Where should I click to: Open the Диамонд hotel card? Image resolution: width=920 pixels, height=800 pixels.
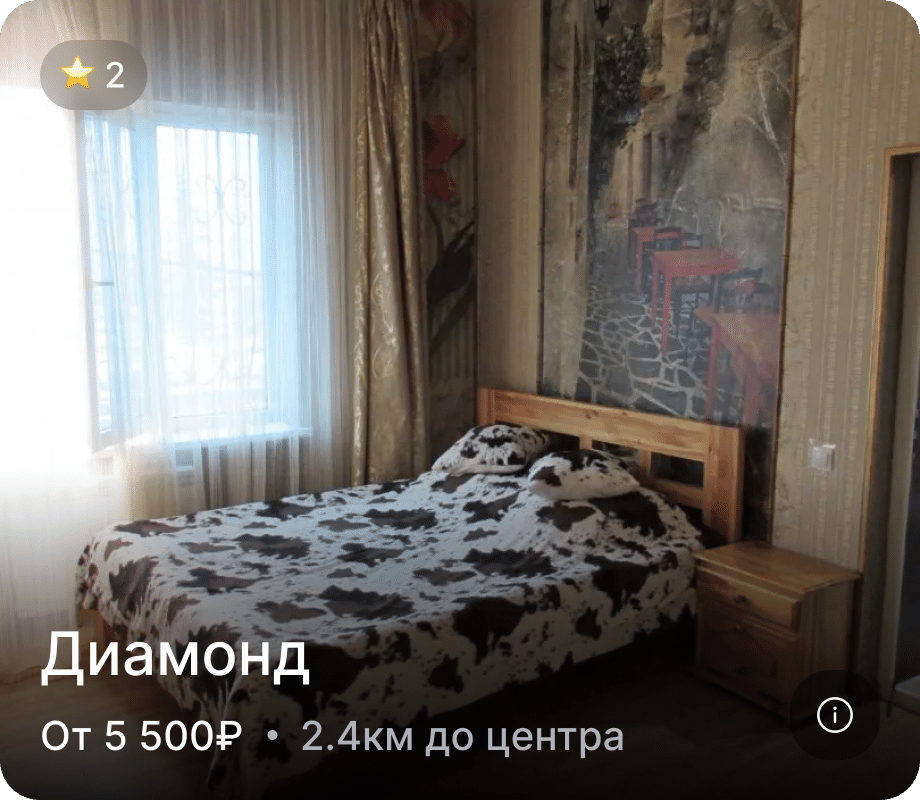click(460, 400)
